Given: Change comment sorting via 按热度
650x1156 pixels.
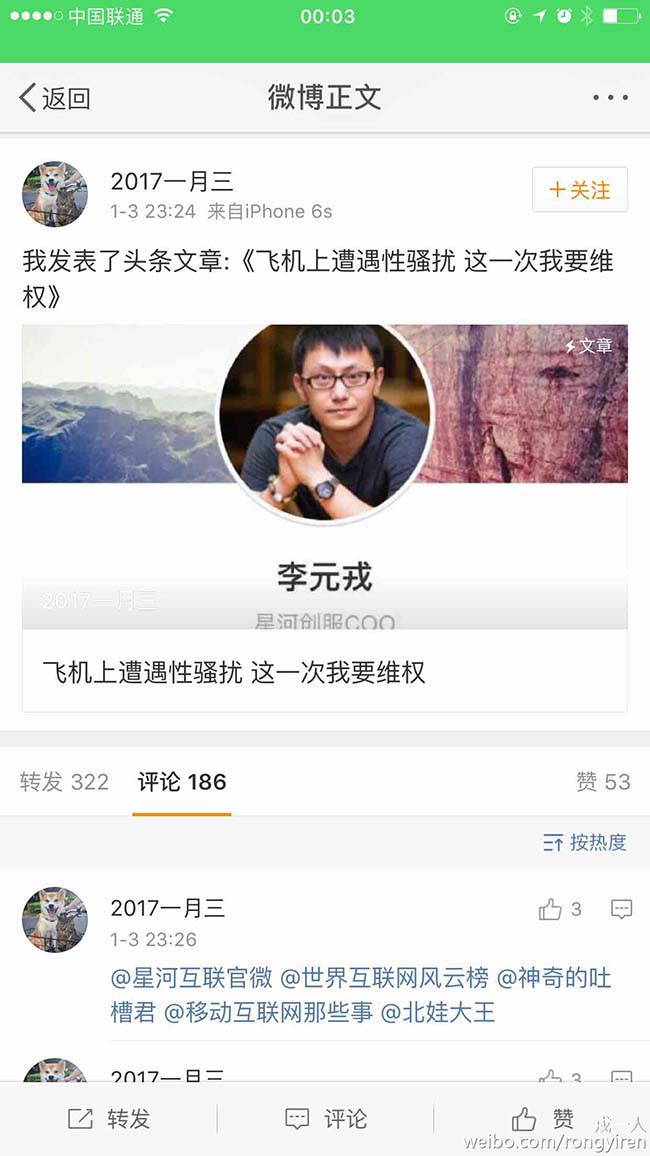Looking at the screenshot, I should click(x=585, y=842).
